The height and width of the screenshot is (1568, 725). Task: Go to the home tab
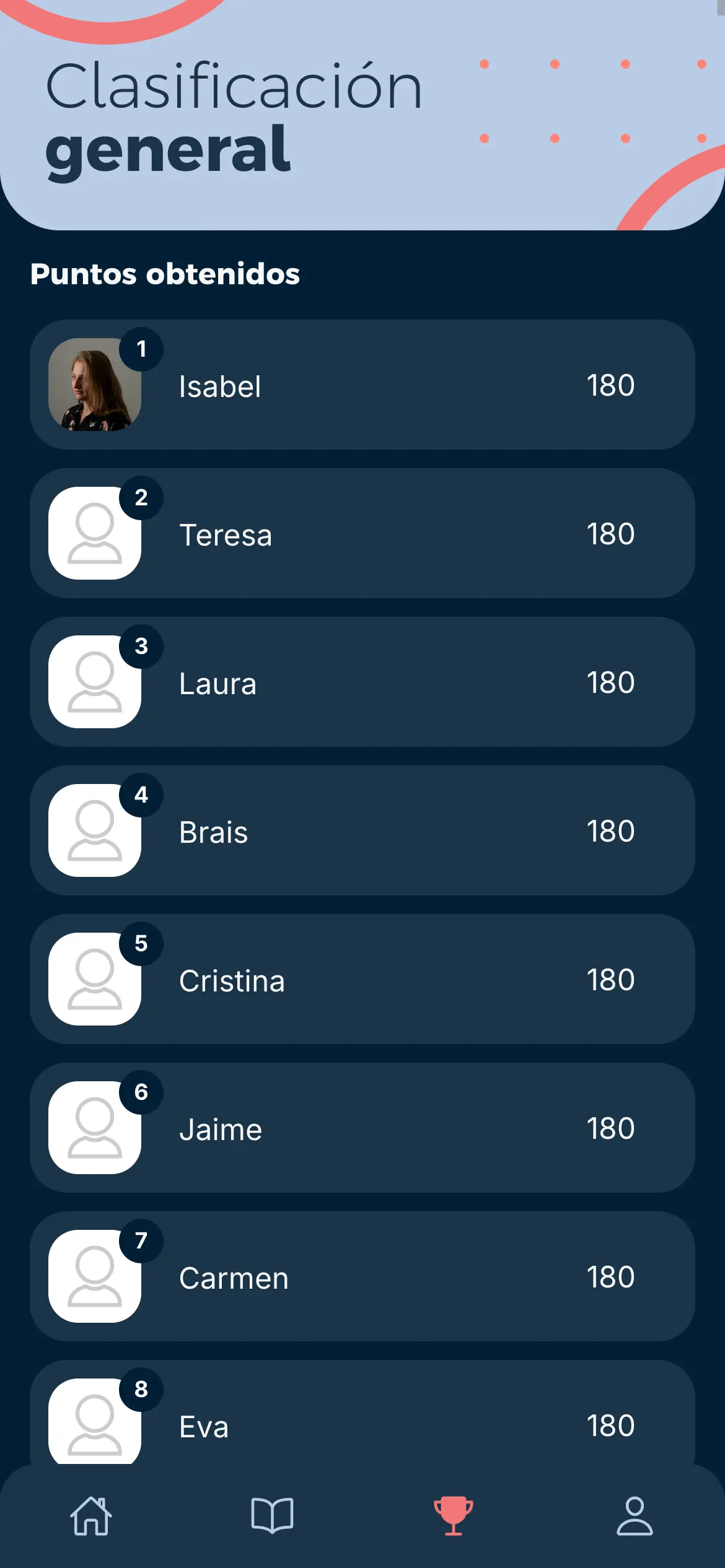(x=91, y=1516)
